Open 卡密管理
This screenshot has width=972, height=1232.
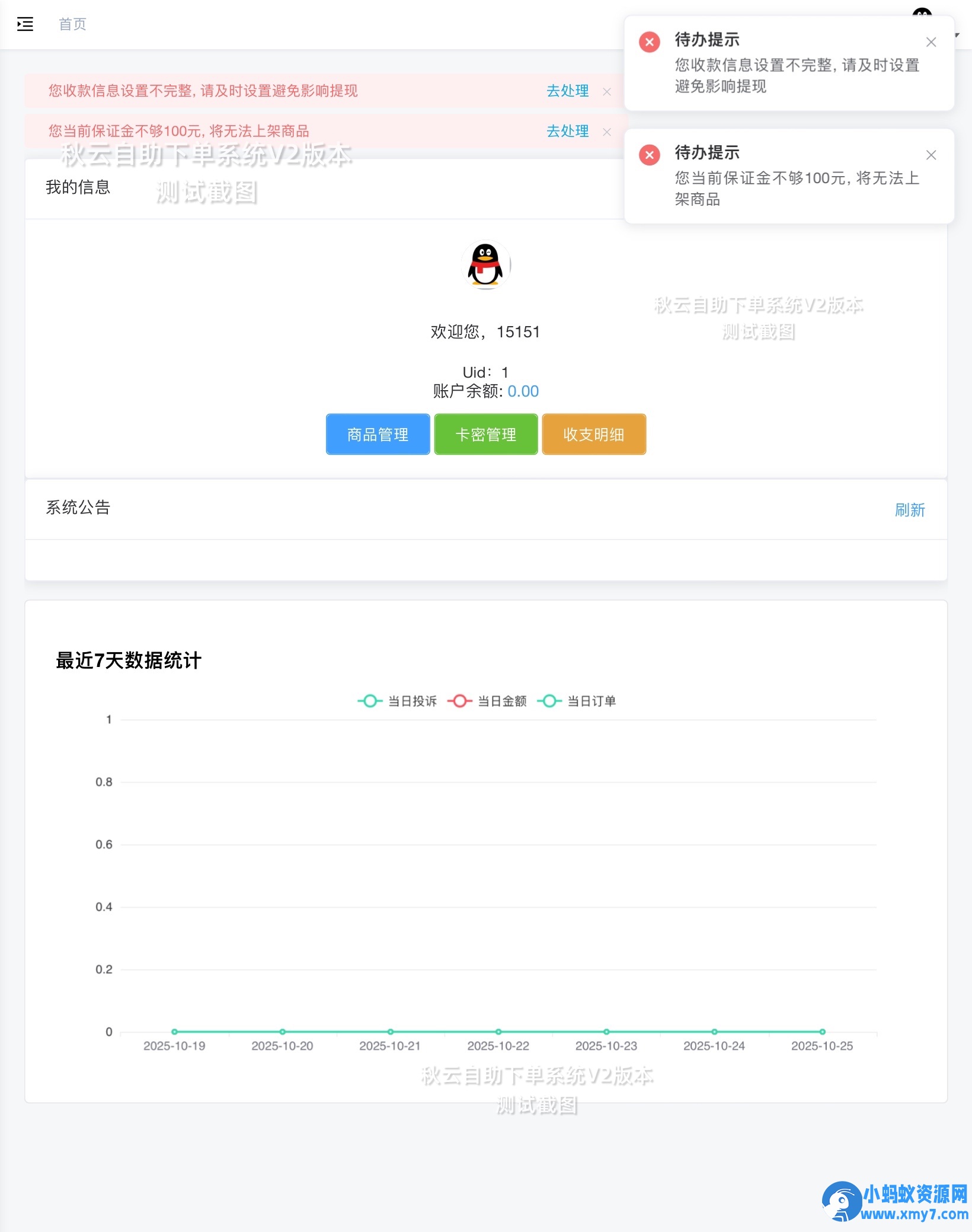[x=486, y=435]
